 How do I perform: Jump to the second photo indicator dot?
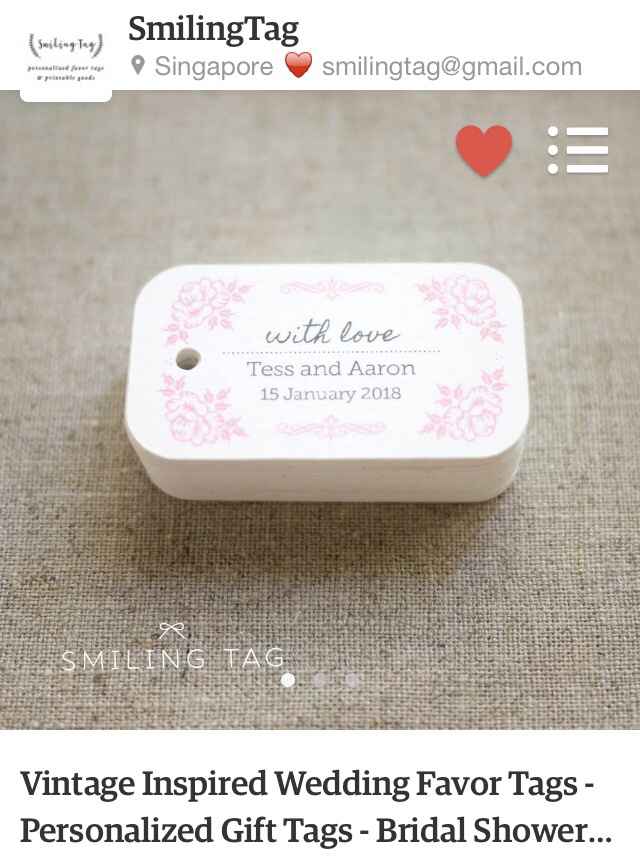click(320, 680)
